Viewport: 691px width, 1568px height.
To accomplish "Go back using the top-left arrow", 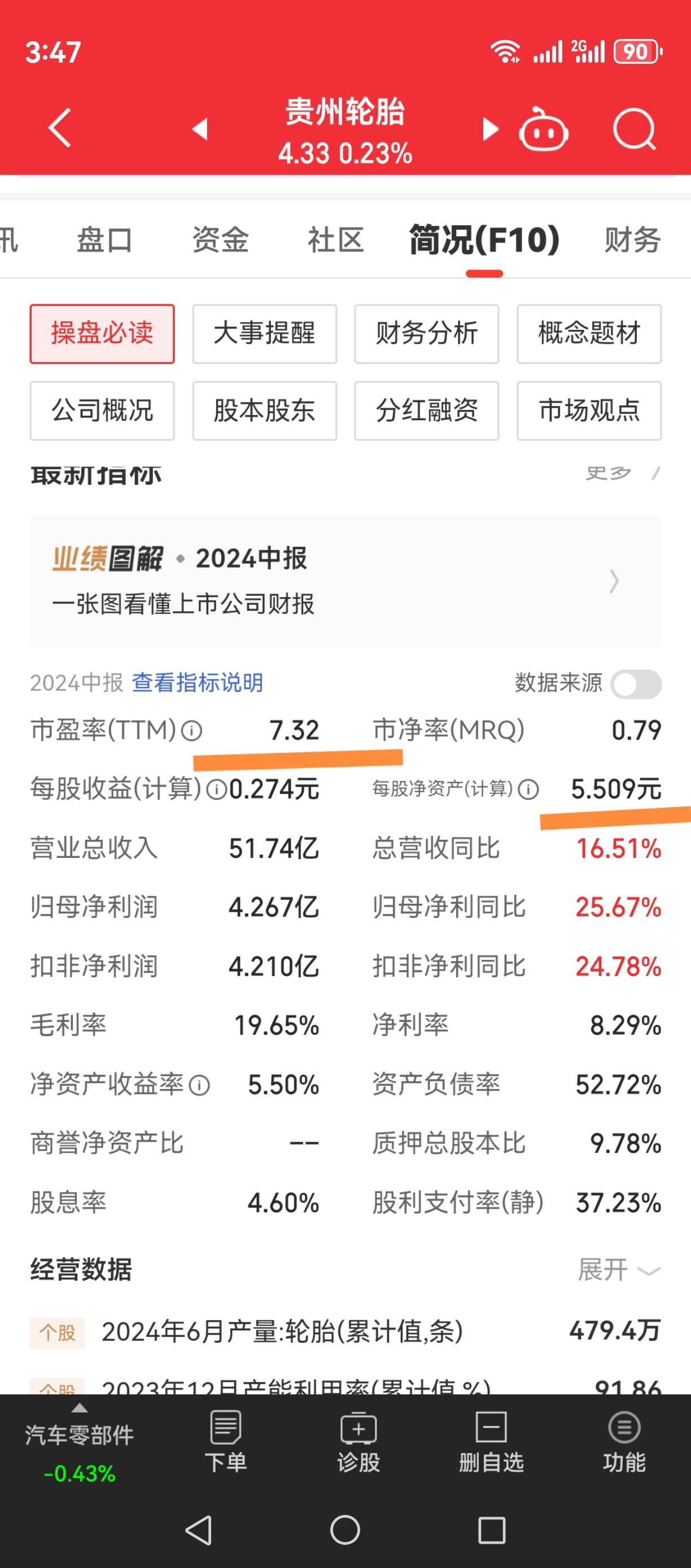I will [x=60, y=128].
